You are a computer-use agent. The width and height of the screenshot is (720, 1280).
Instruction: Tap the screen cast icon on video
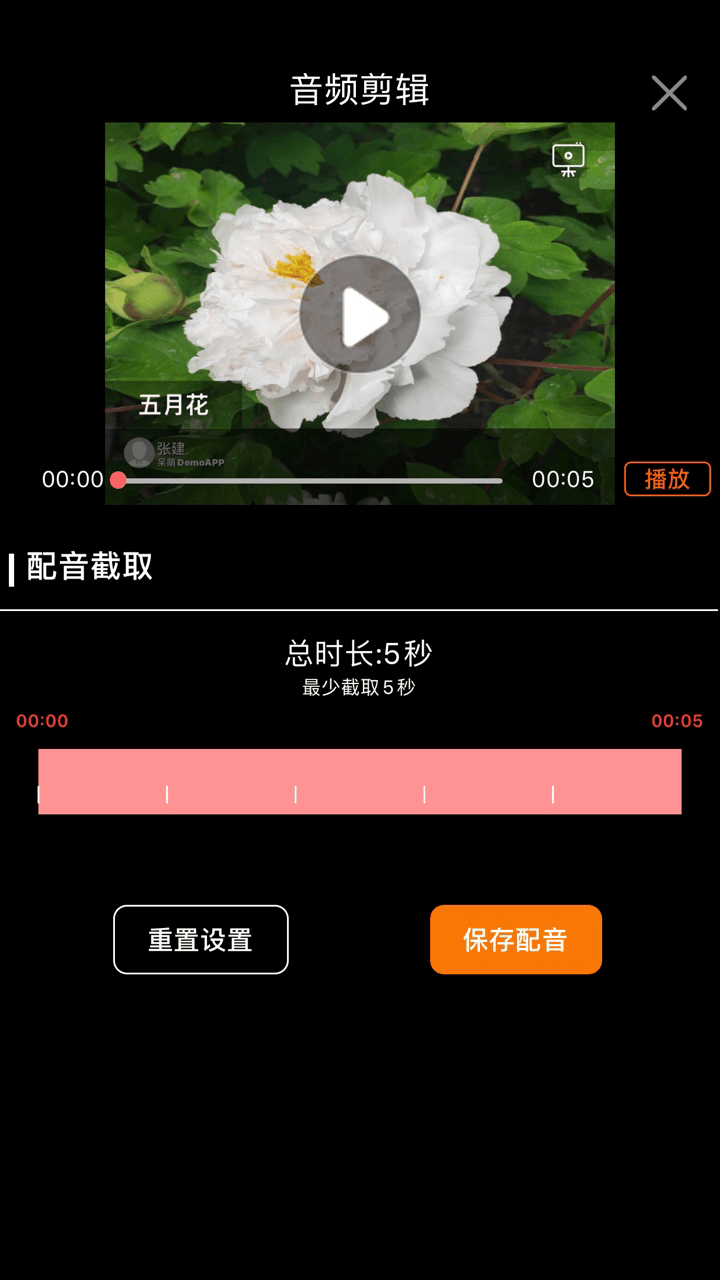(568, 159)
